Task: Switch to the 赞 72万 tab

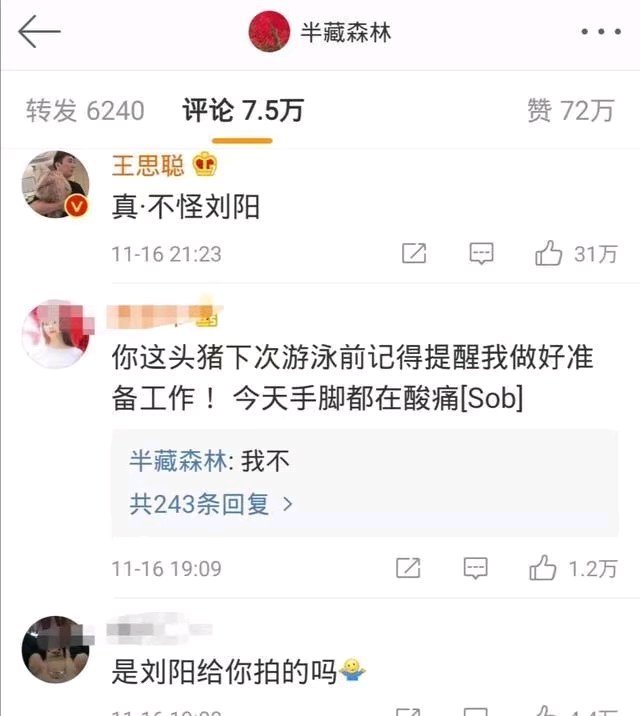Action: (570, 111)
